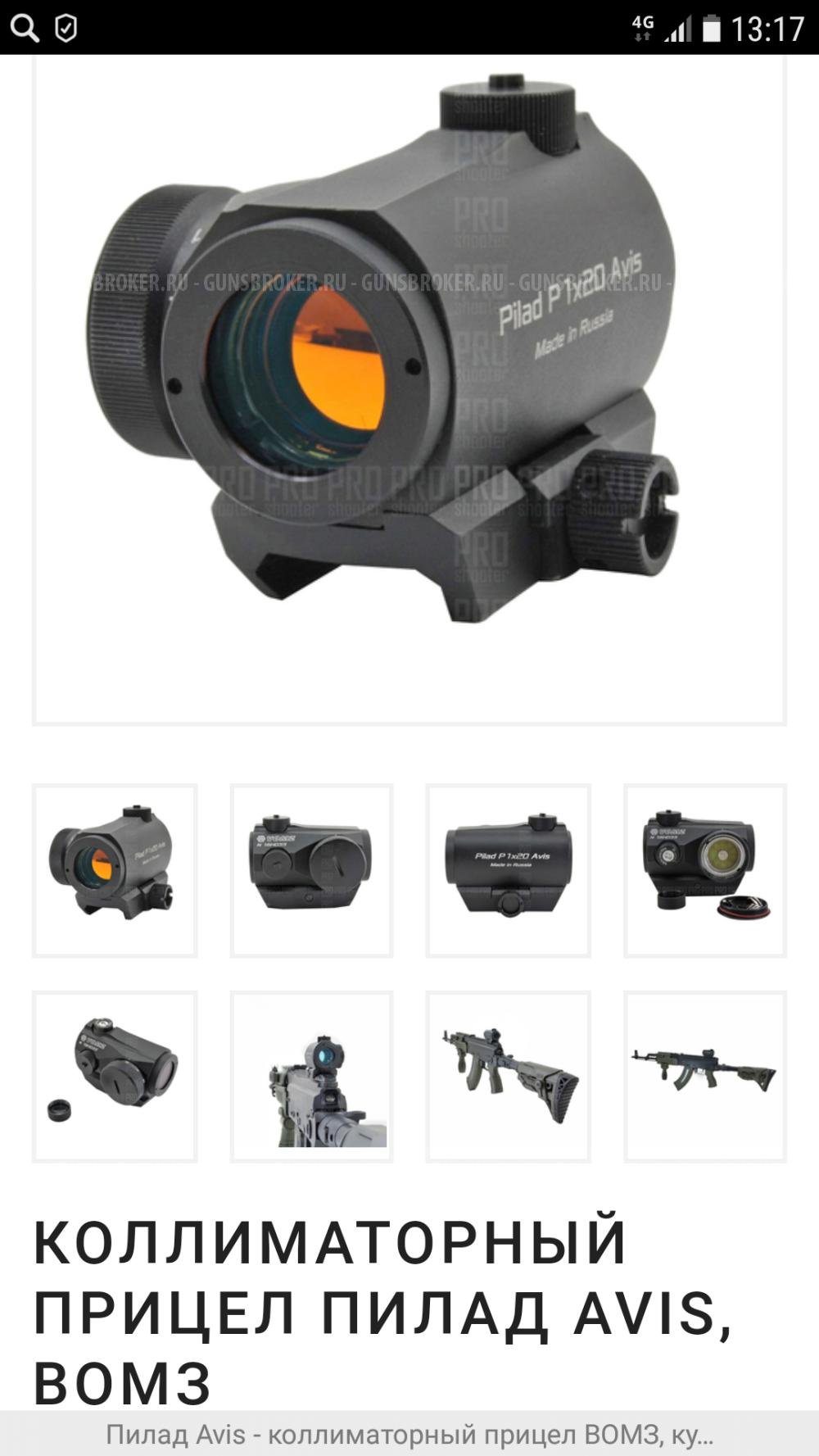The width and height of the screenshot is (819, 1456).
Task: Select the thumbnail with open battery compartment
Action: 705,870
